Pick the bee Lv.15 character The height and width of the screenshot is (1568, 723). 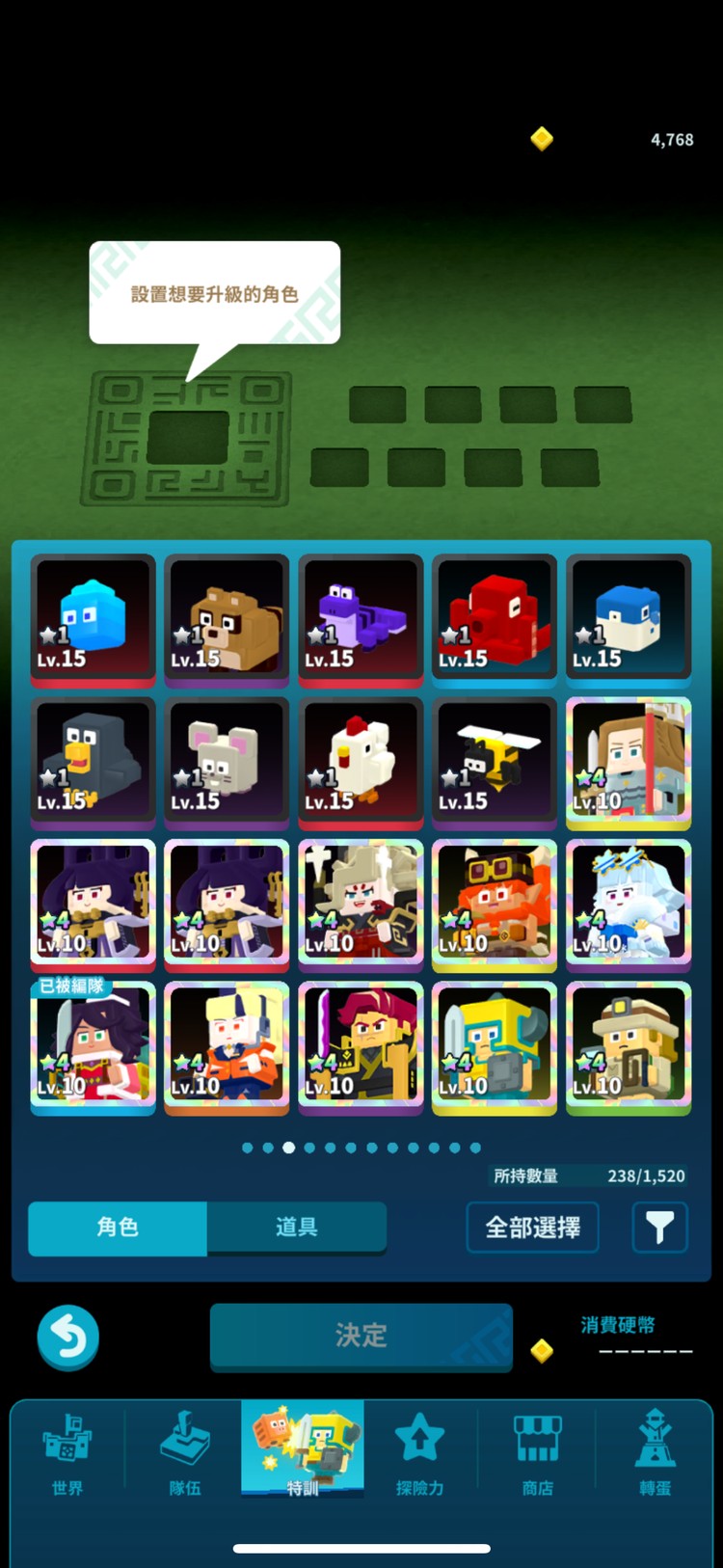click(x=495, y=762)
